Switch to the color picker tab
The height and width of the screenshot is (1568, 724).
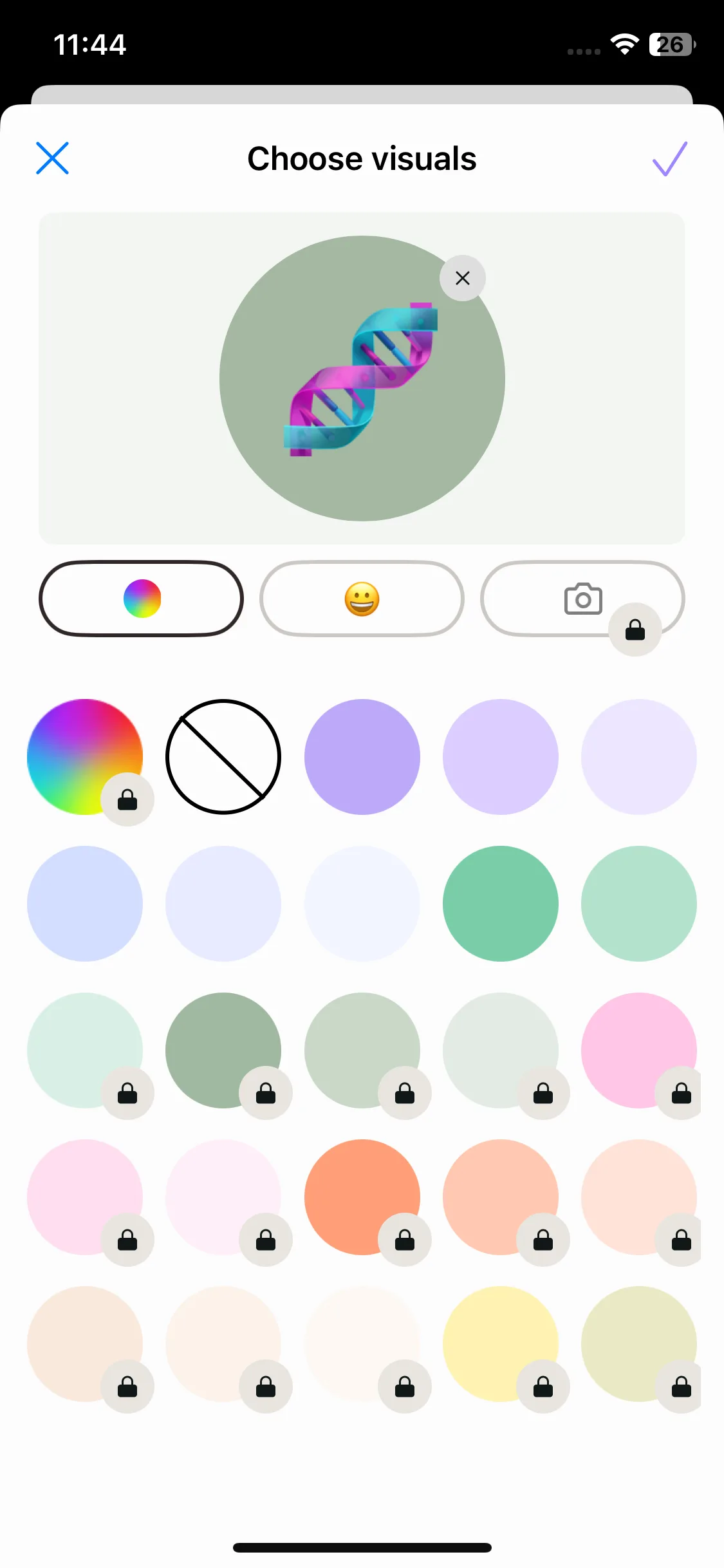[x=141, y=599]
